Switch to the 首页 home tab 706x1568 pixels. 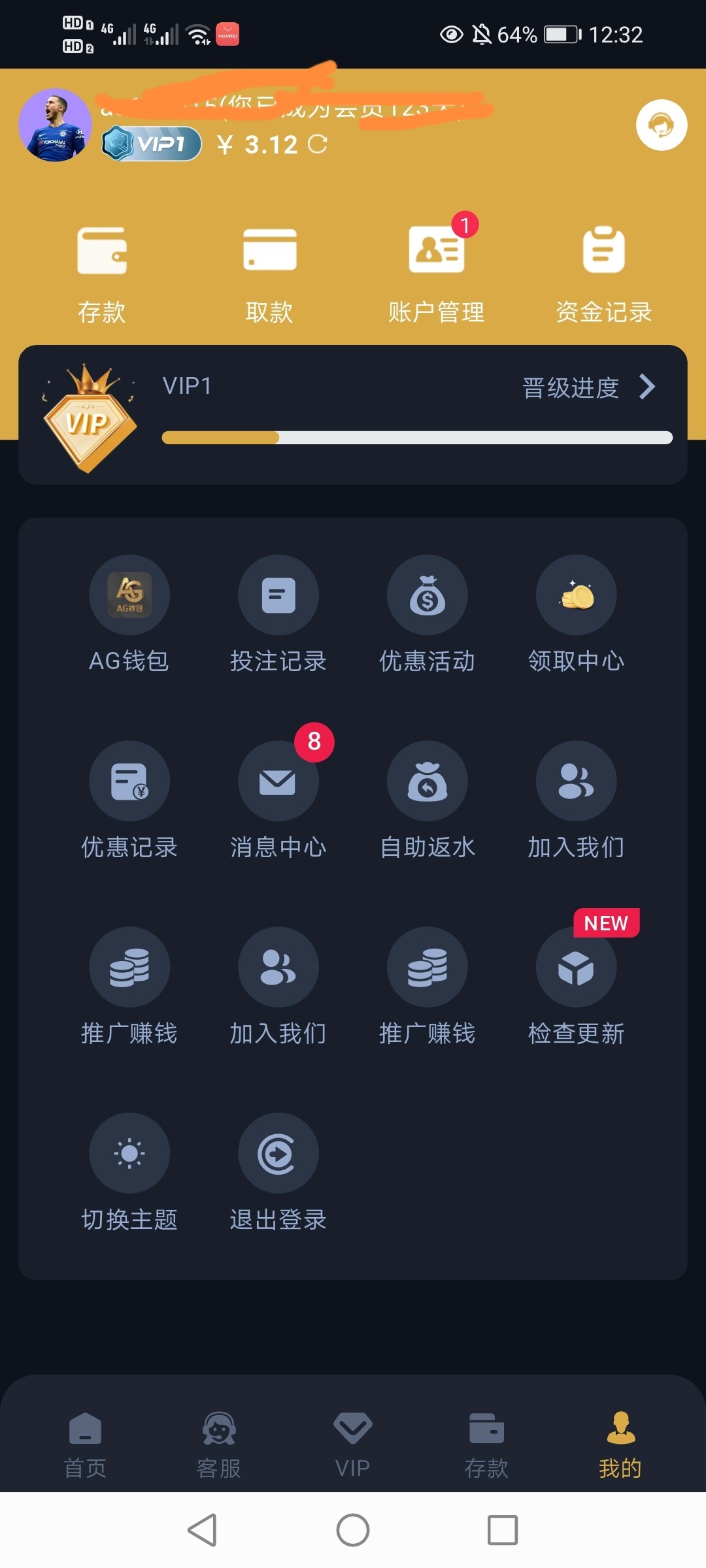point(85,1444)
